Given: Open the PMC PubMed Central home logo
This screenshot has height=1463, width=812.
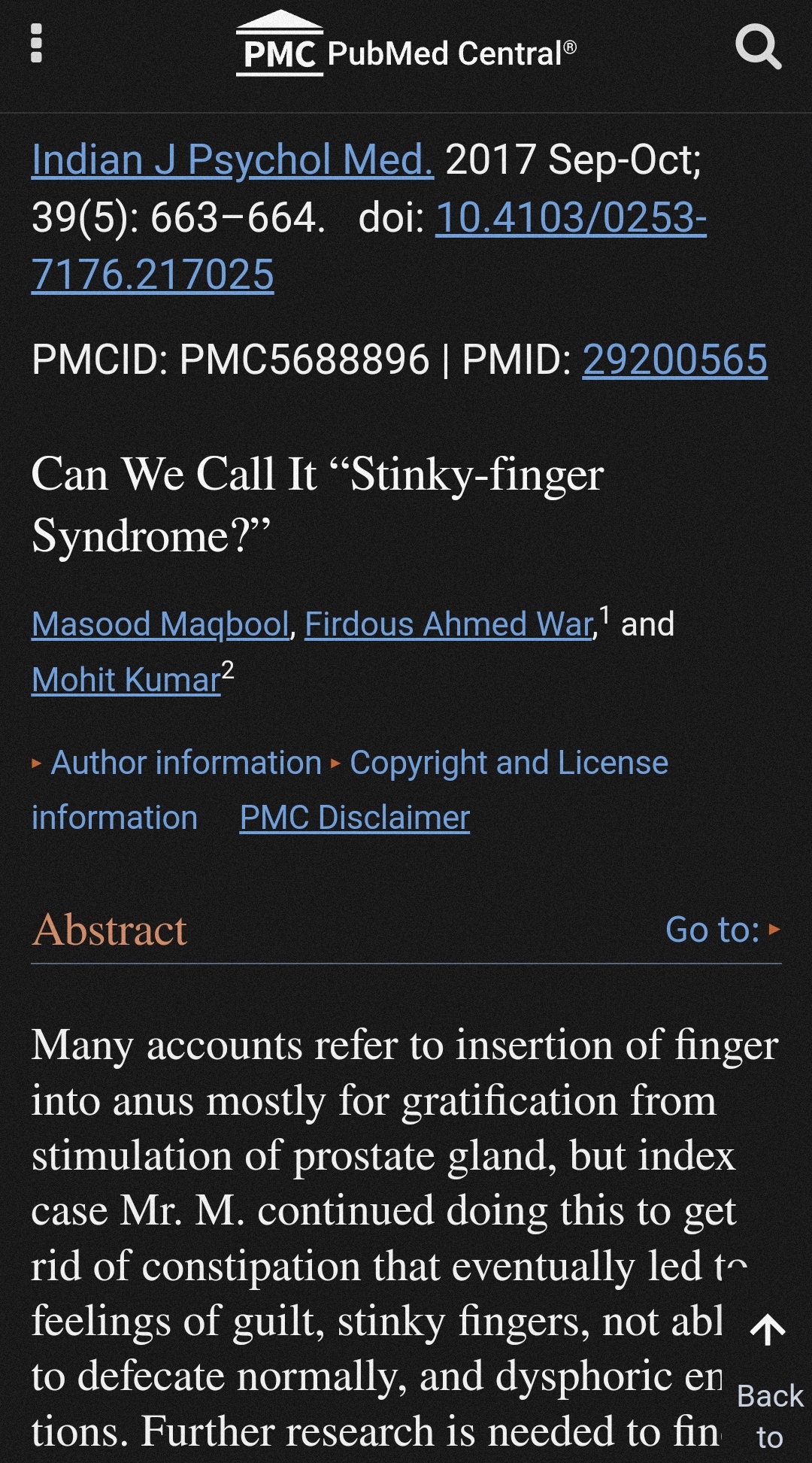Looking at the screenshot, I should point(407,44).
